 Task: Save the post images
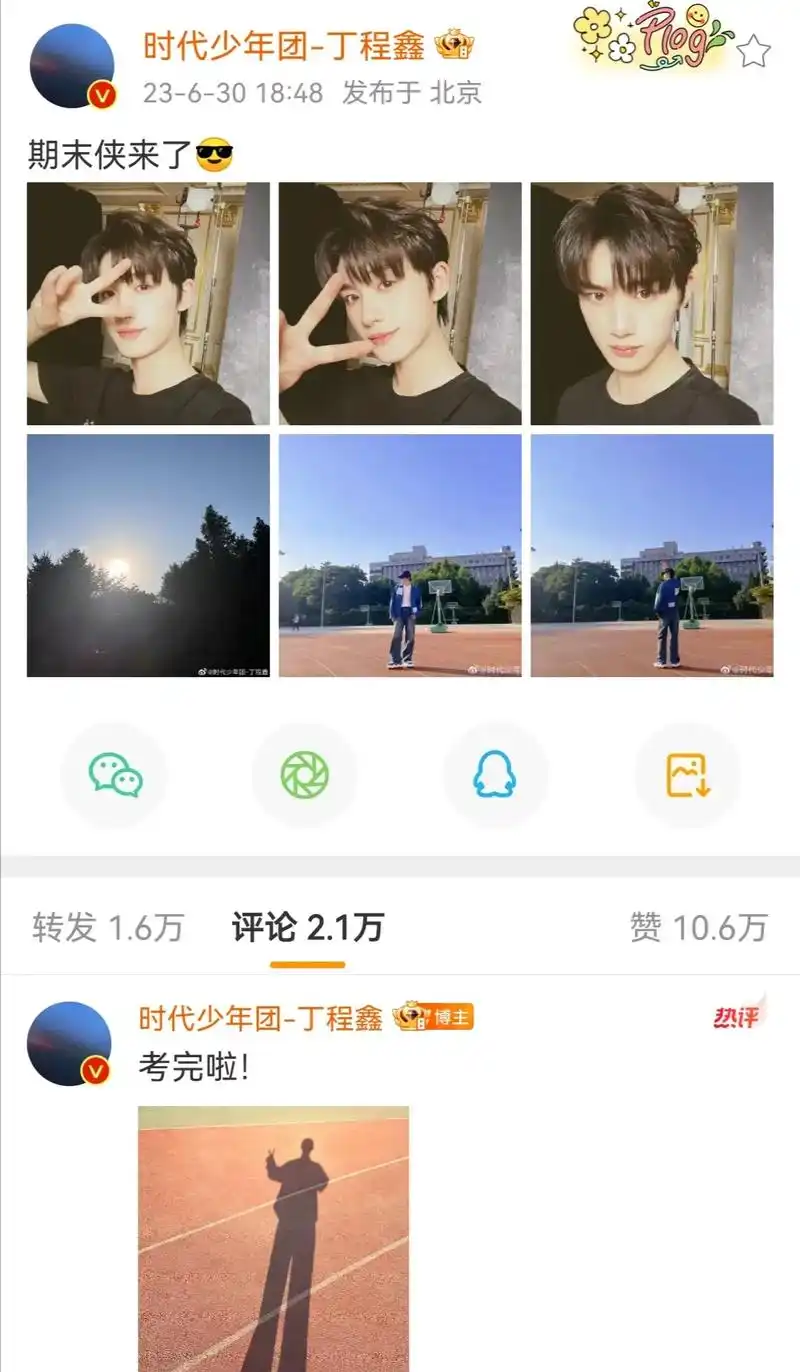(687, 775)
